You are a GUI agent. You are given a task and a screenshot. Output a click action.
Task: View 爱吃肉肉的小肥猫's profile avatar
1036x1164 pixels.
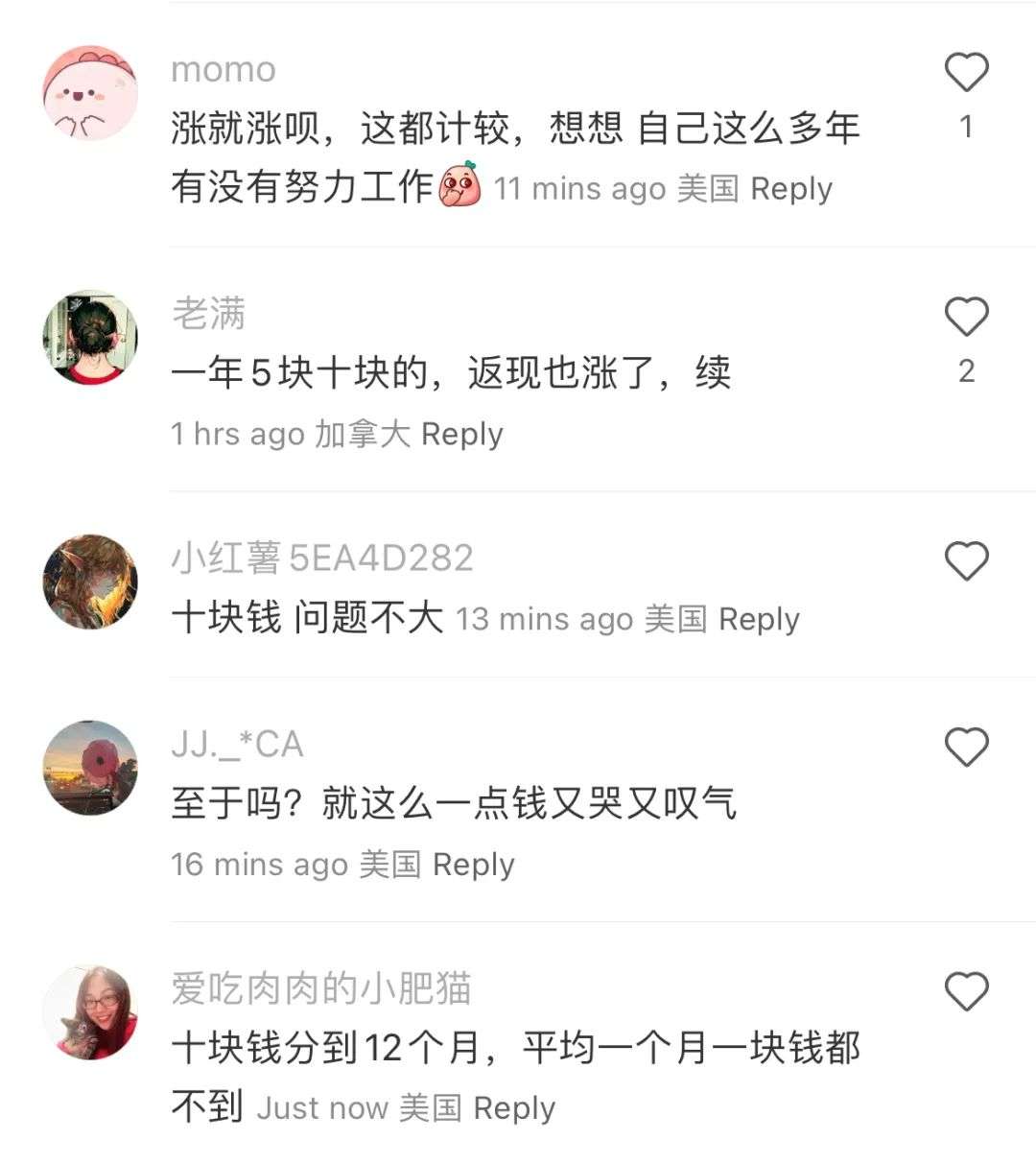[x=90, y=1012]
